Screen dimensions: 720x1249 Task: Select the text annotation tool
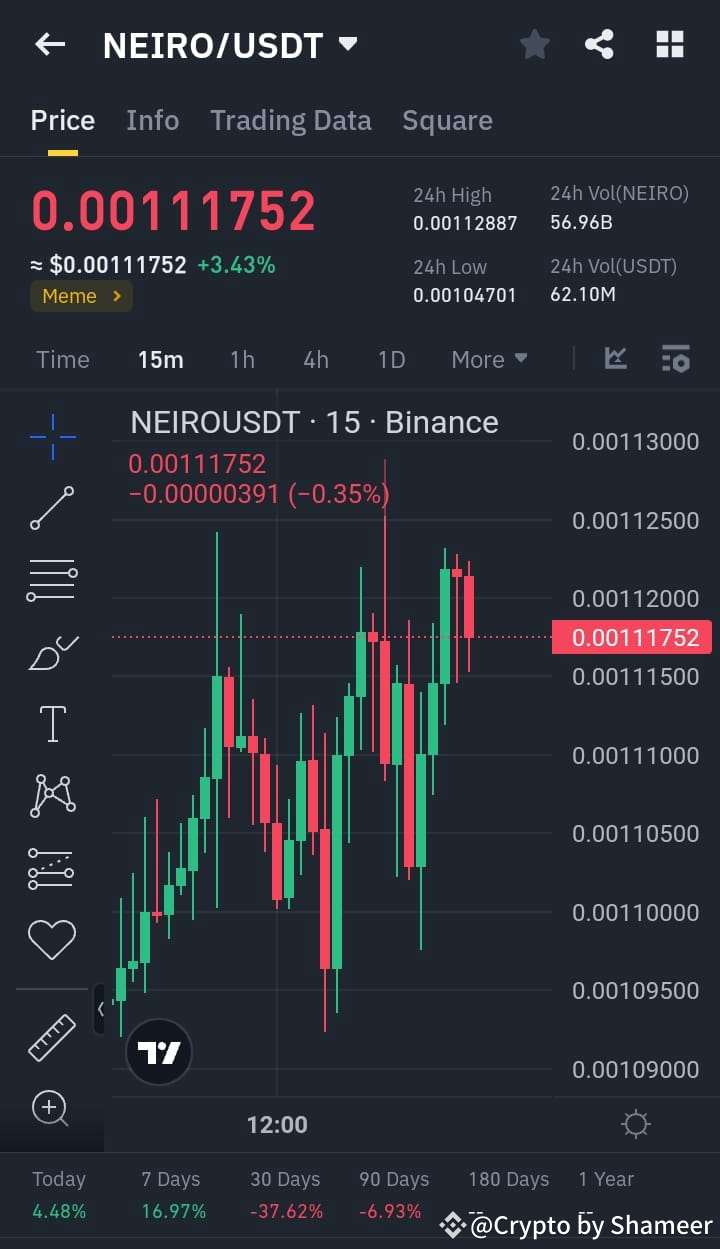coord(52,723)
